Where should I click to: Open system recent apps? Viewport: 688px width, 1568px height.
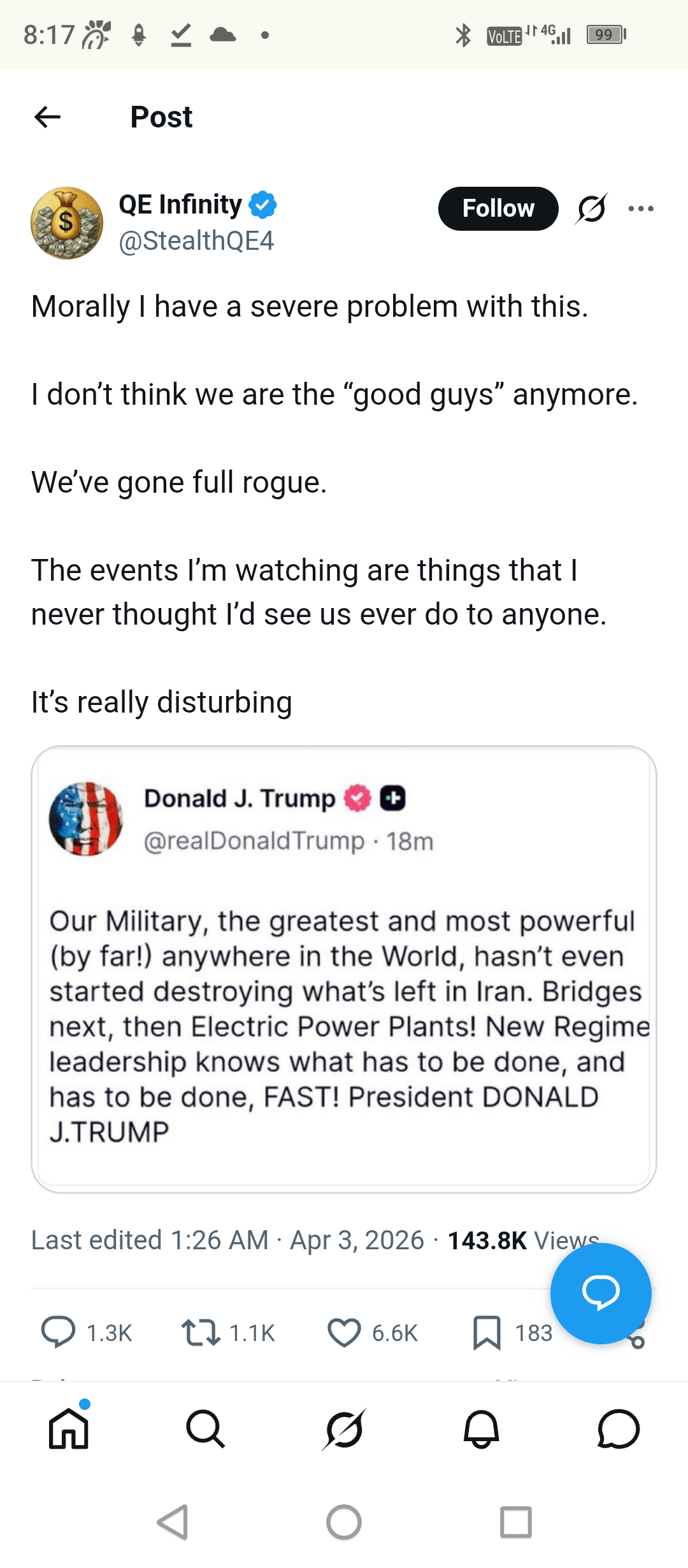pos(516,1522)
